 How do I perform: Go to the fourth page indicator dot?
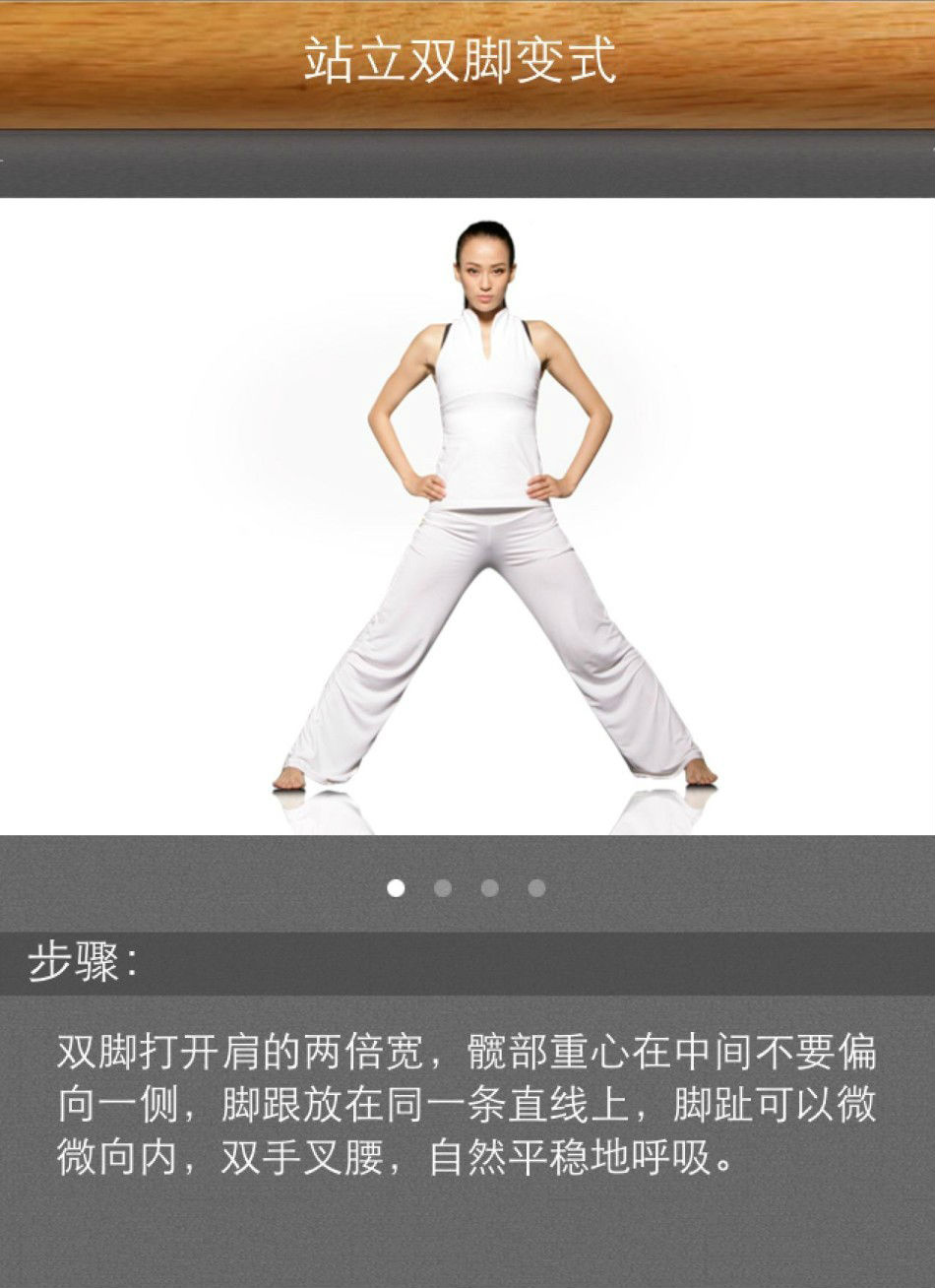536,888
